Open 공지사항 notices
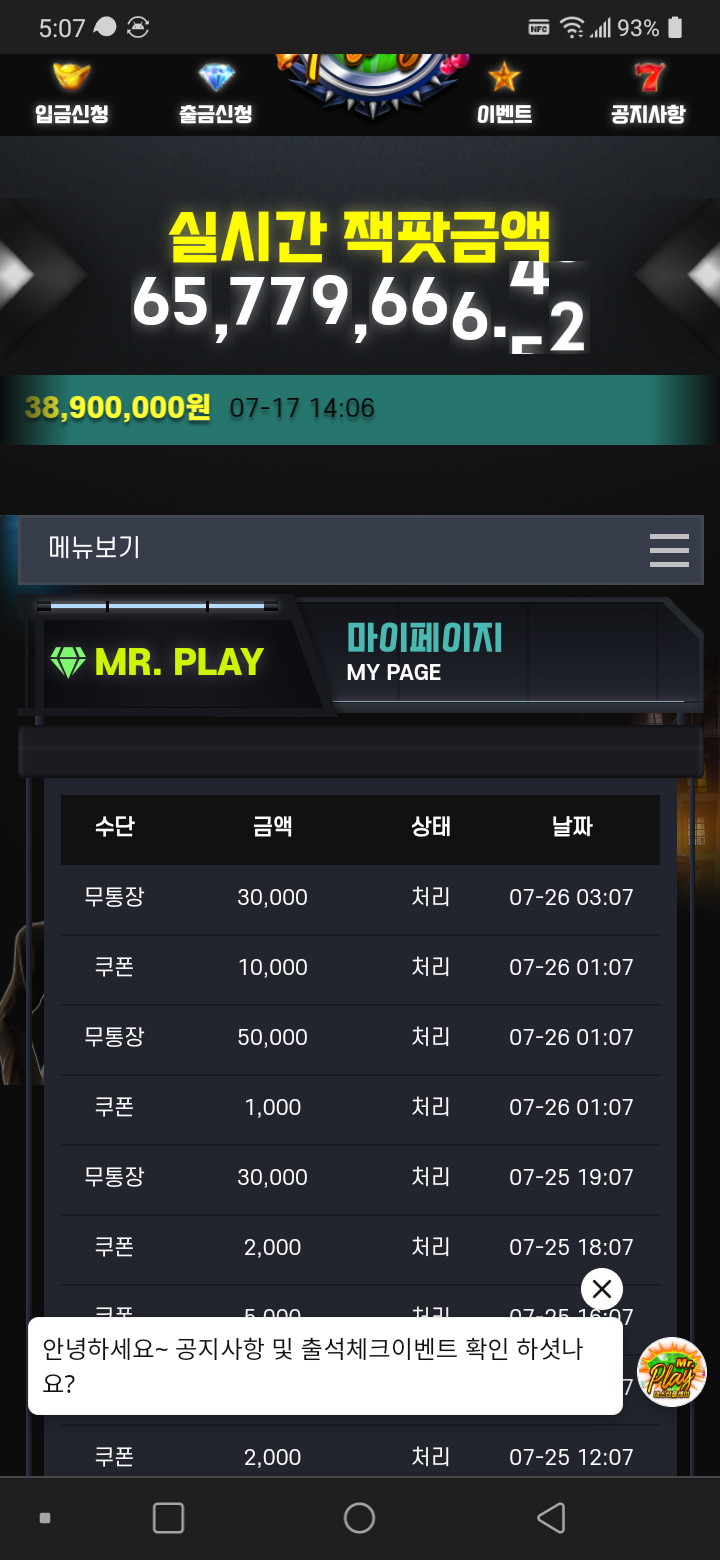Screen dimensions: 720x1560 (648, 94)
